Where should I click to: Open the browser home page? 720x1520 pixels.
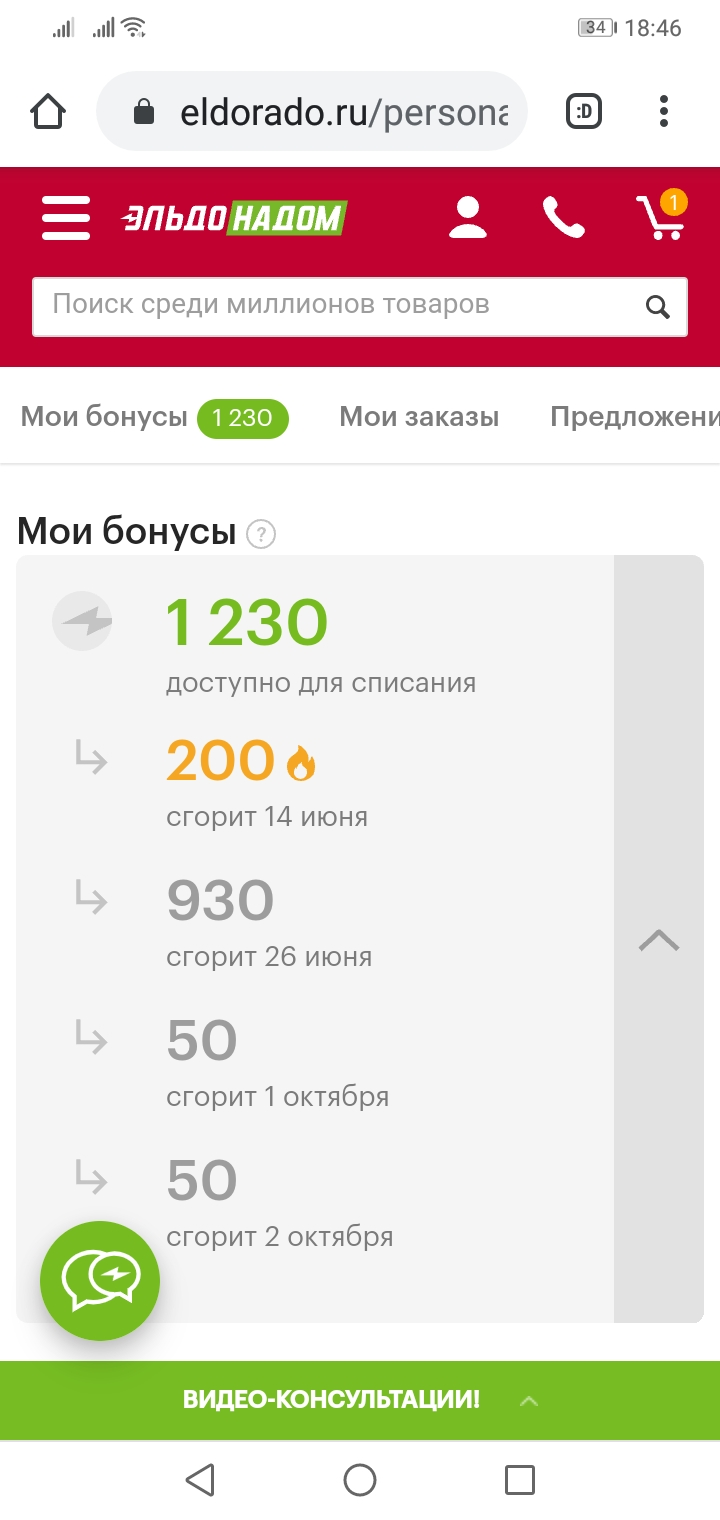[x=49, y=111]
